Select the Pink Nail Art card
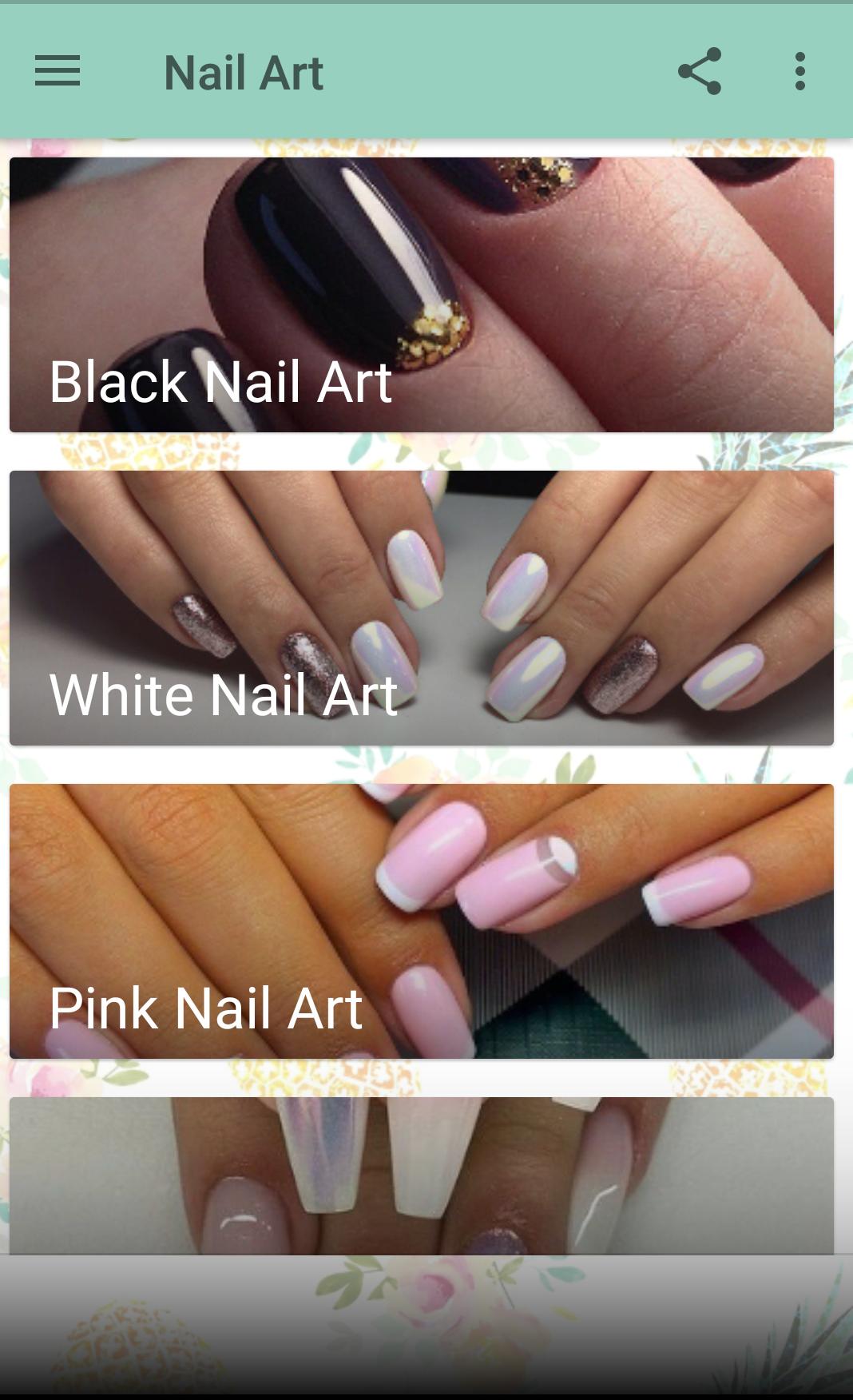Viewport: 853px width, 1400px height. tap(421, 921)
